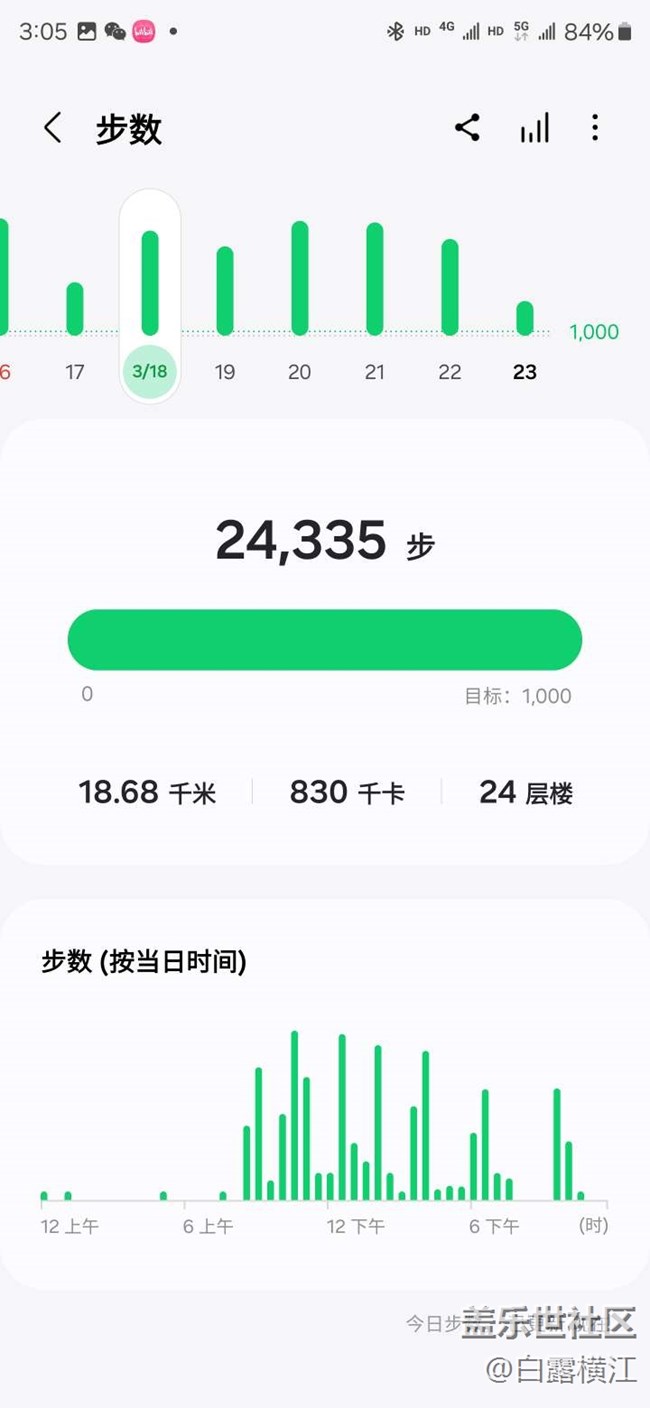650x1408 pixels.
Task: Share the step count data
Action: pyautogui.click(x=467, y=128)
